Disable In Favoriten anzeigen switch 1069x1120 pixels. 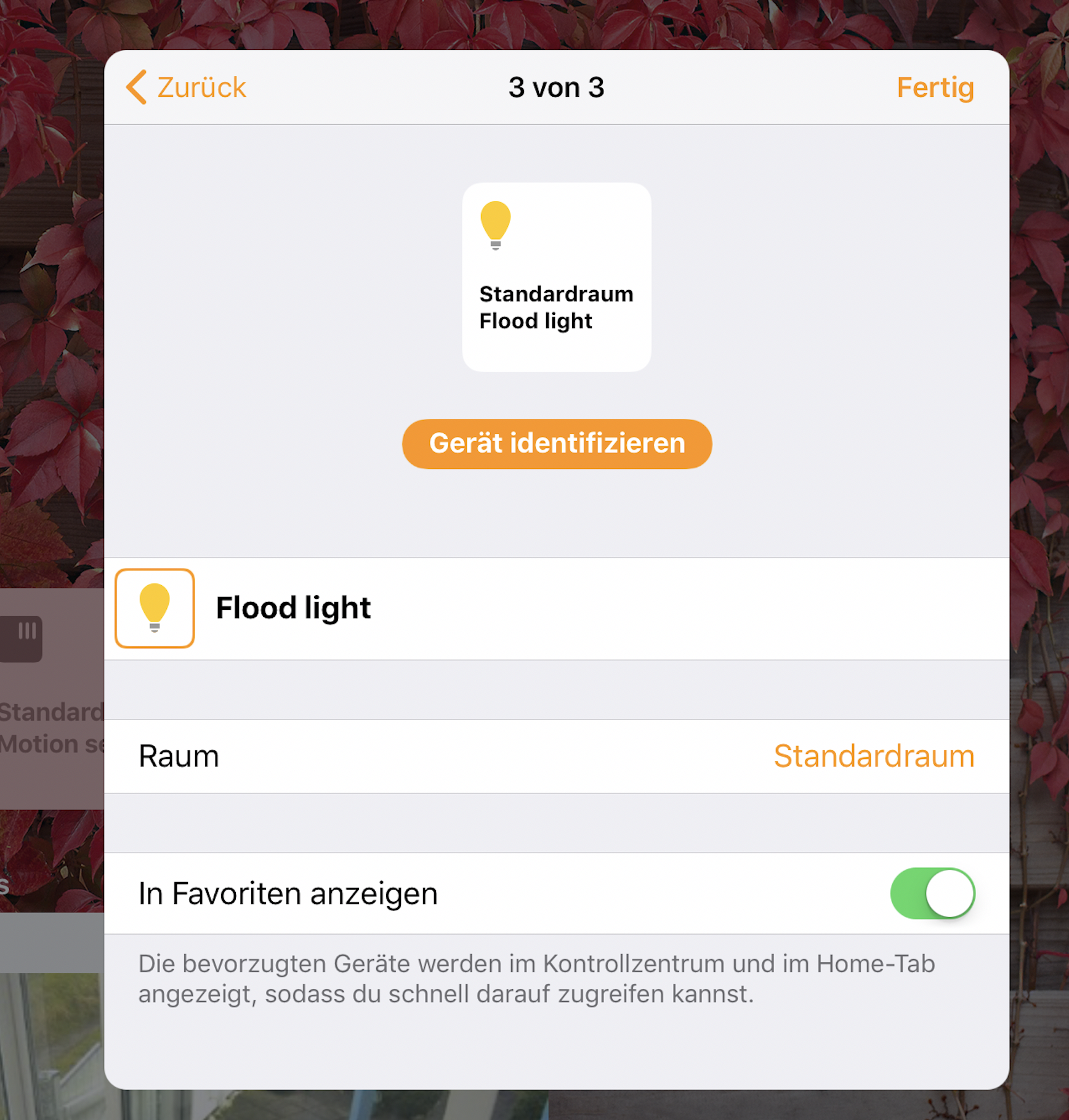click(932, 893)
